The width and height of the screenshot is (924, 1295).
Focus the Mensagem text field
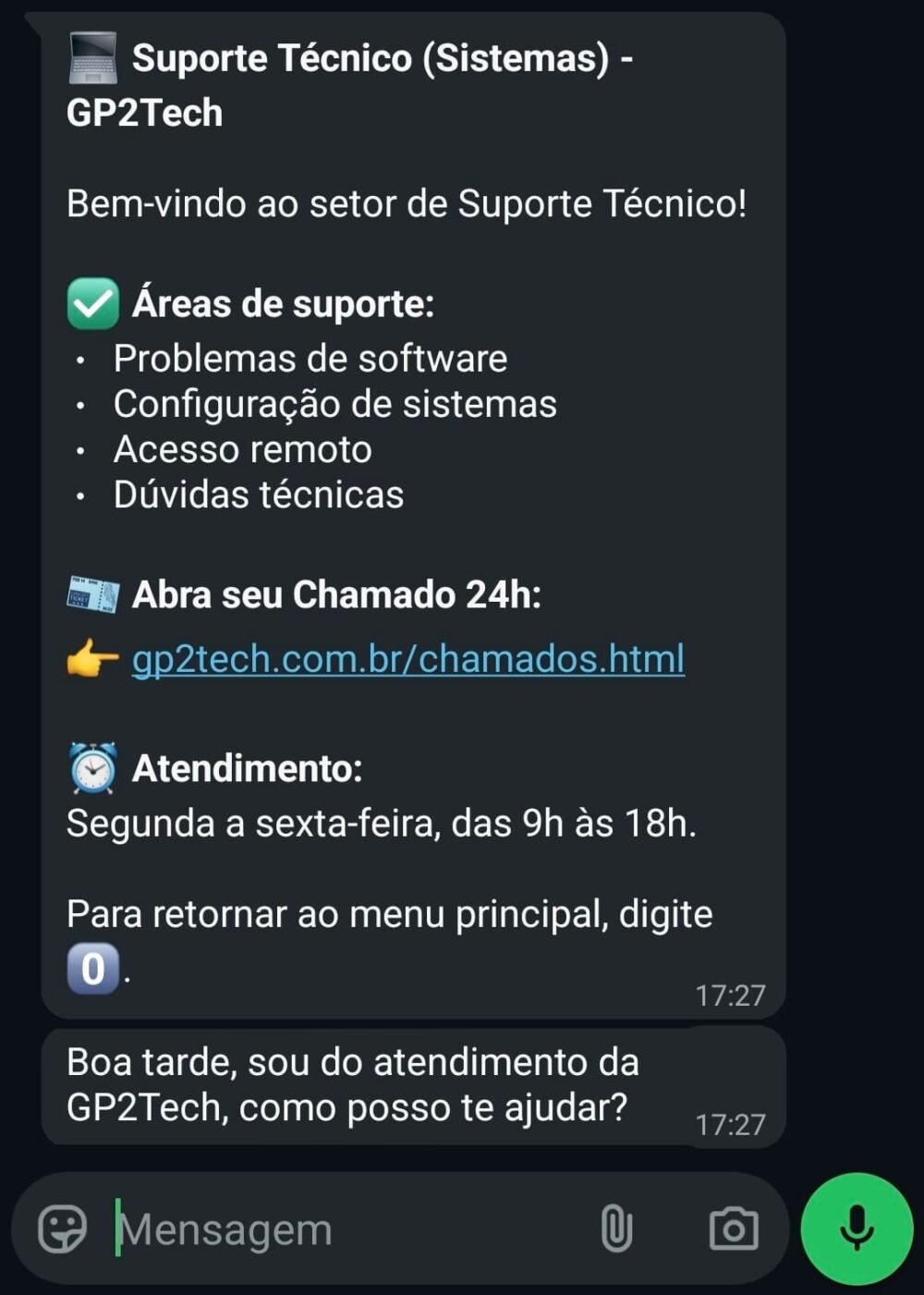coord(351,1229)
